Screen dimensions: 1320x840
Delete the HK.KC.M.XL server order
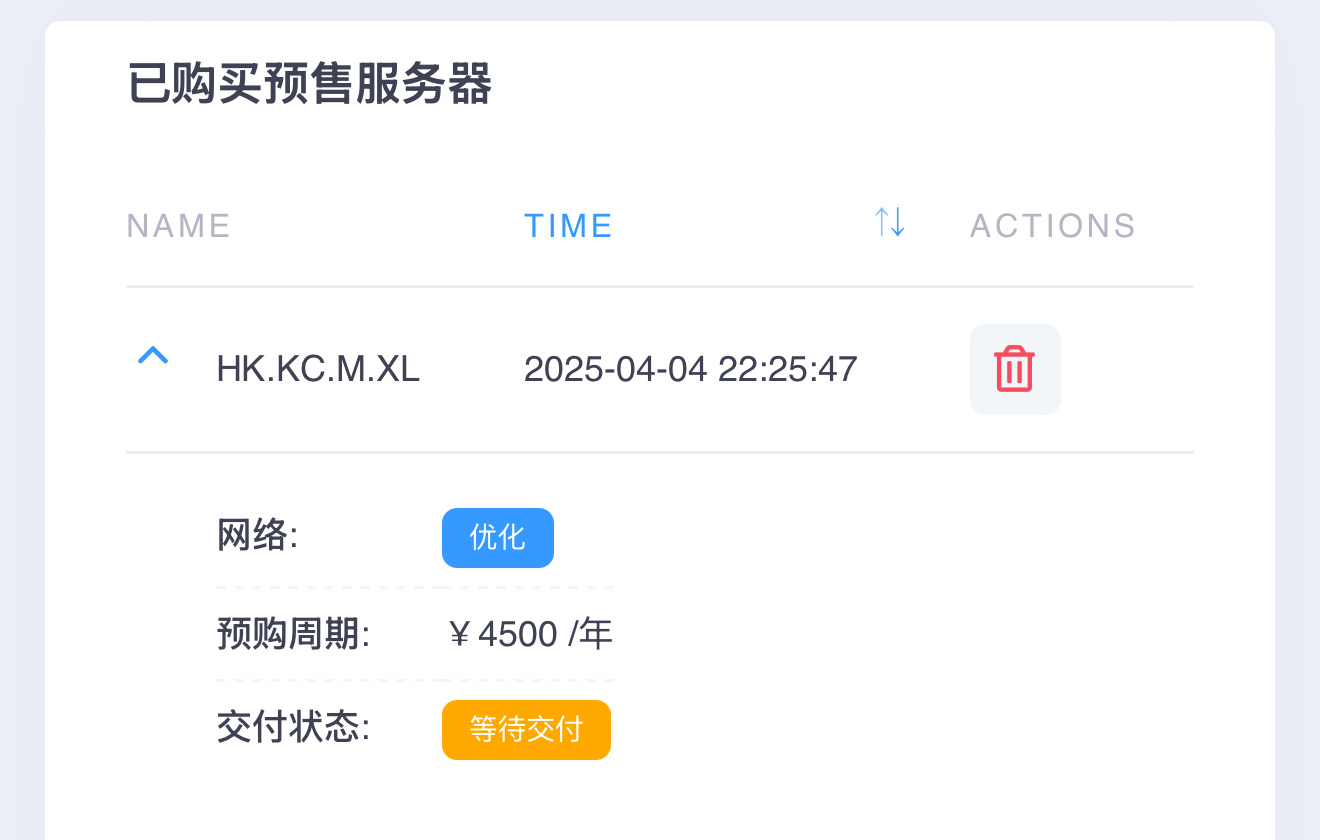pos(1014,369)
